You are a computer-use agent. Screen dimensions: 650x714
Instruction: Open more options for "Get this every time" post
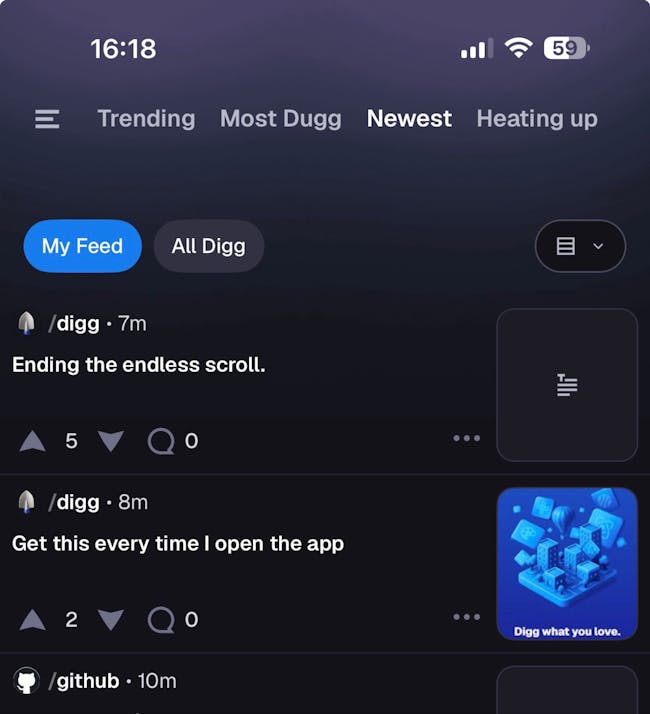pos(466,617)
